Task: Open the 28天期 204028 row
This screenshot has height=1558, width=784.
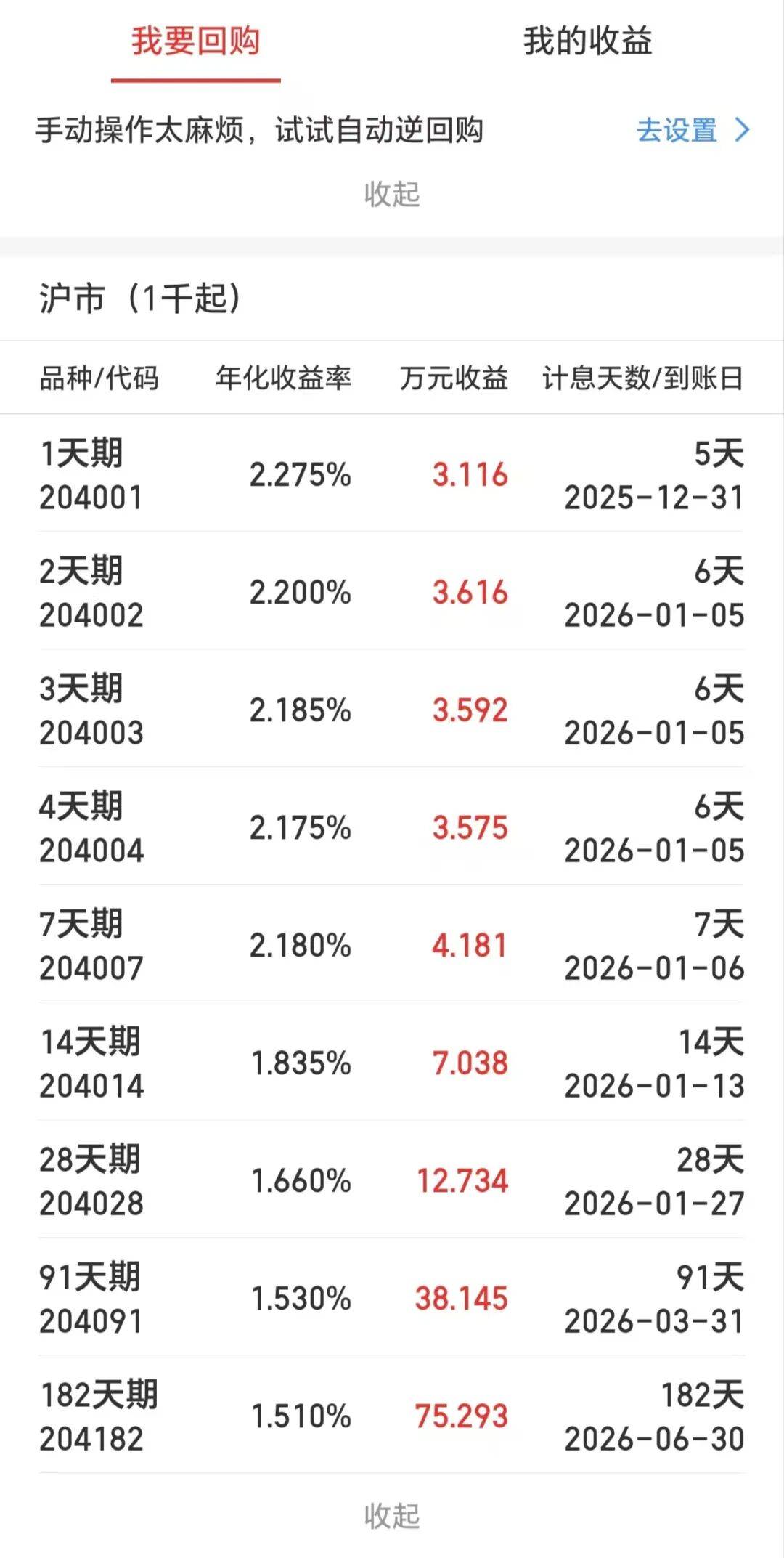Action: (x=392, y=1181)
